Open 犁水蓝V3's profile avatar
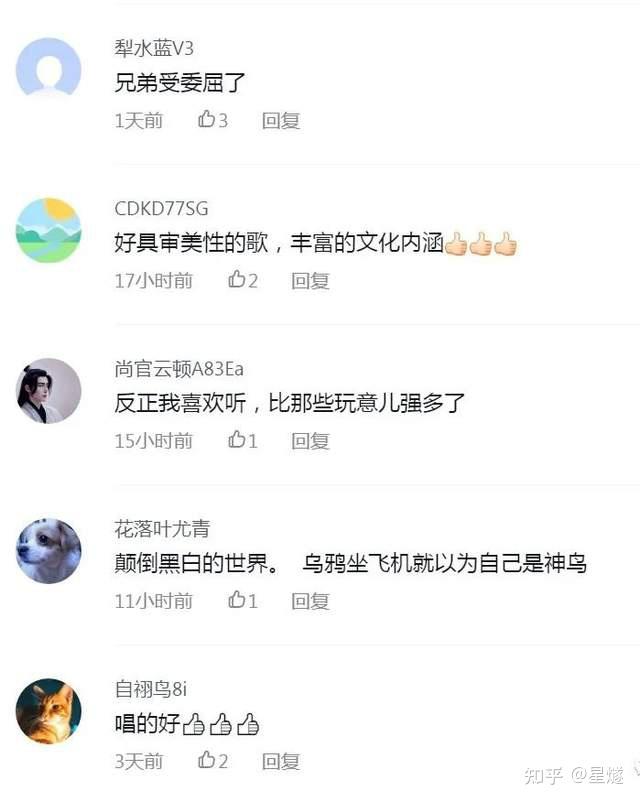Screen dimensions: 640x802 pyautogui.click(x=48, y=70)
